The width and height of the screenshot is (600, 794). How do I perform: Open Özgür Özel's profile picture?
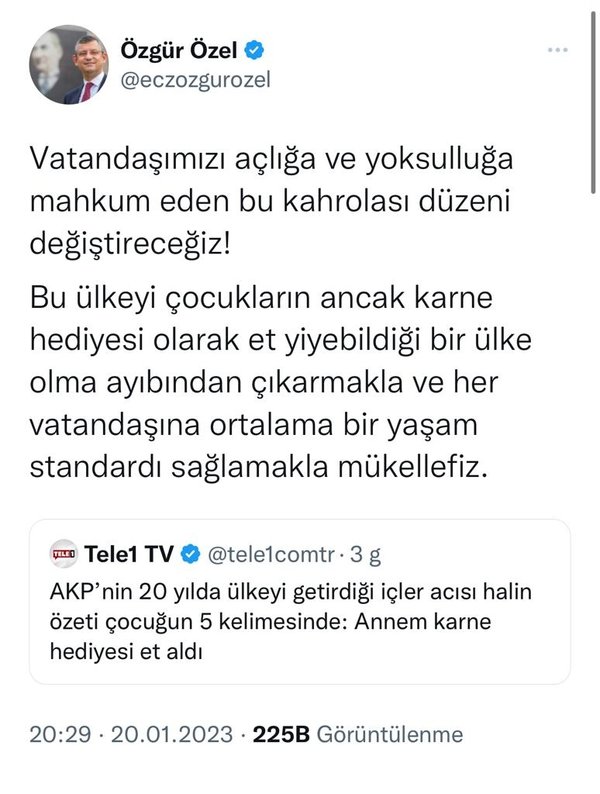pos(67,63)
